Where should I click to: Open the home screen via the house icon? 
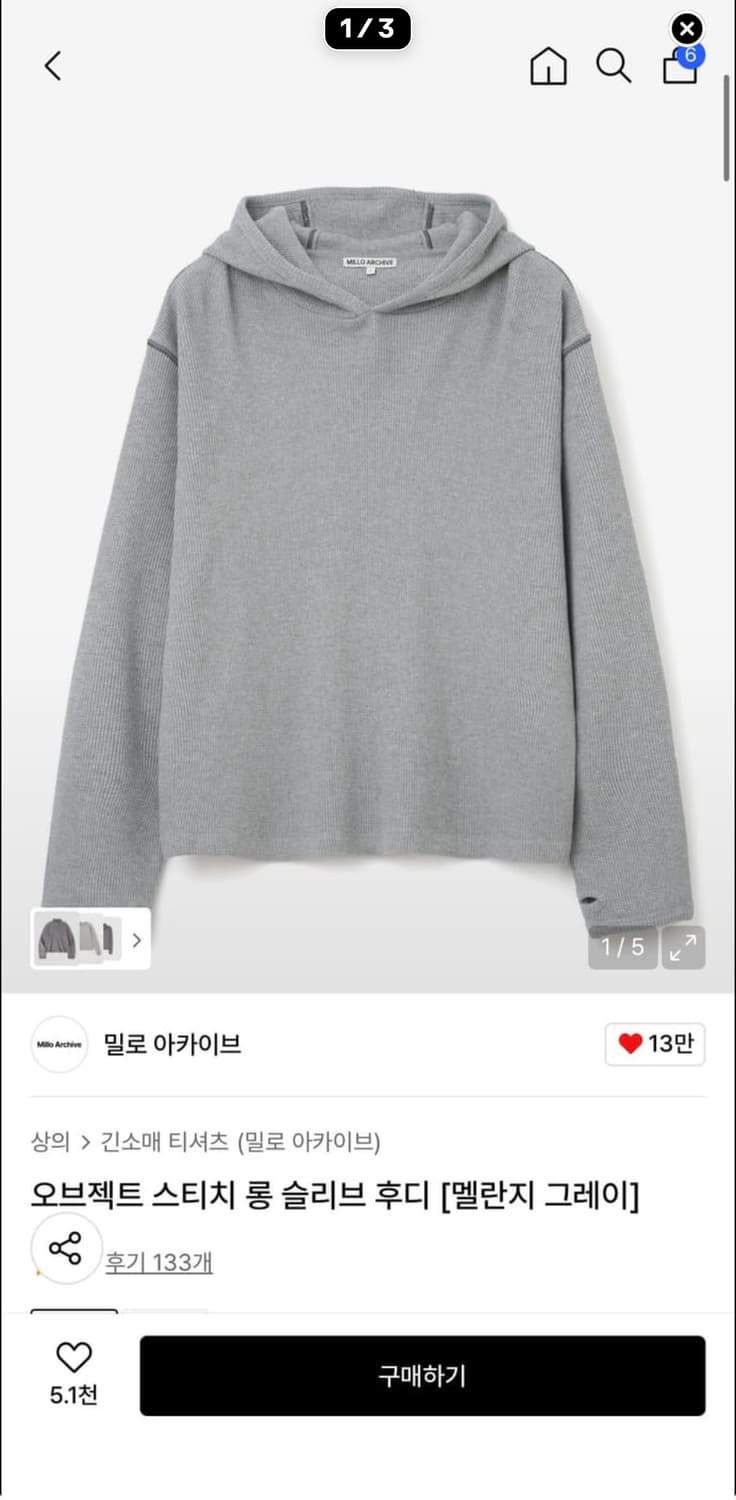click(548, 67)
